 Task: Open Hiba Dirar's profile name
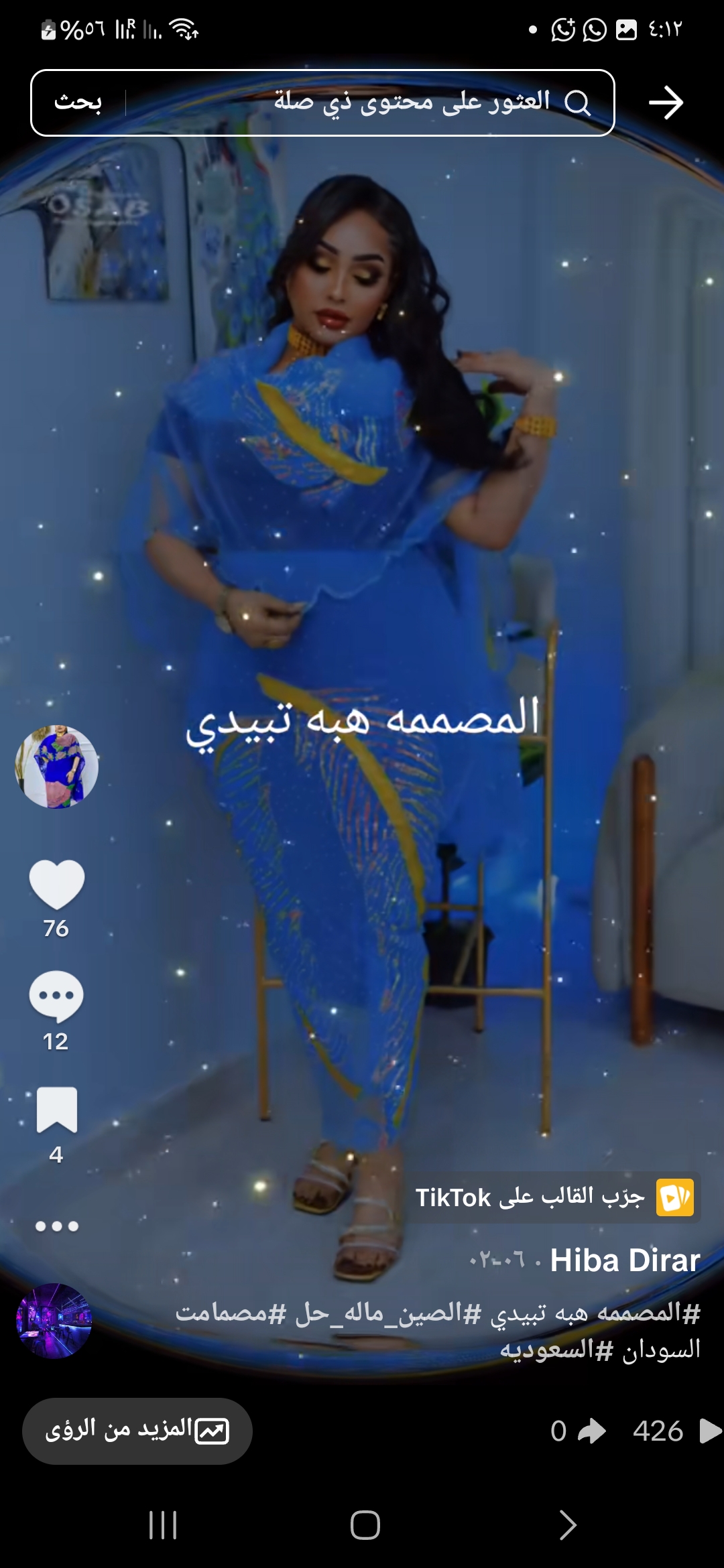[x=625, y=1260]
